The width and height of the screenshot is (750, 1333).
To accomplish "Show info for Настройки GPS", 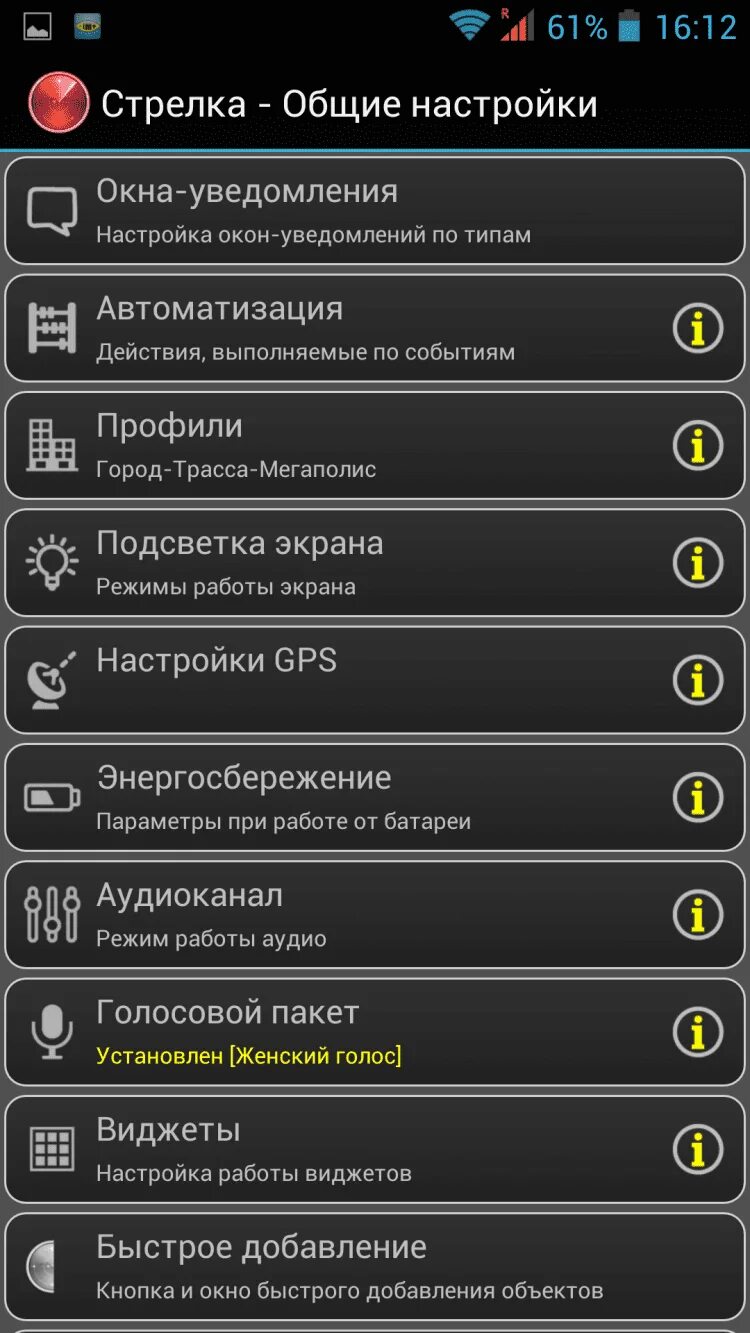I will click(x=697, y=680).
